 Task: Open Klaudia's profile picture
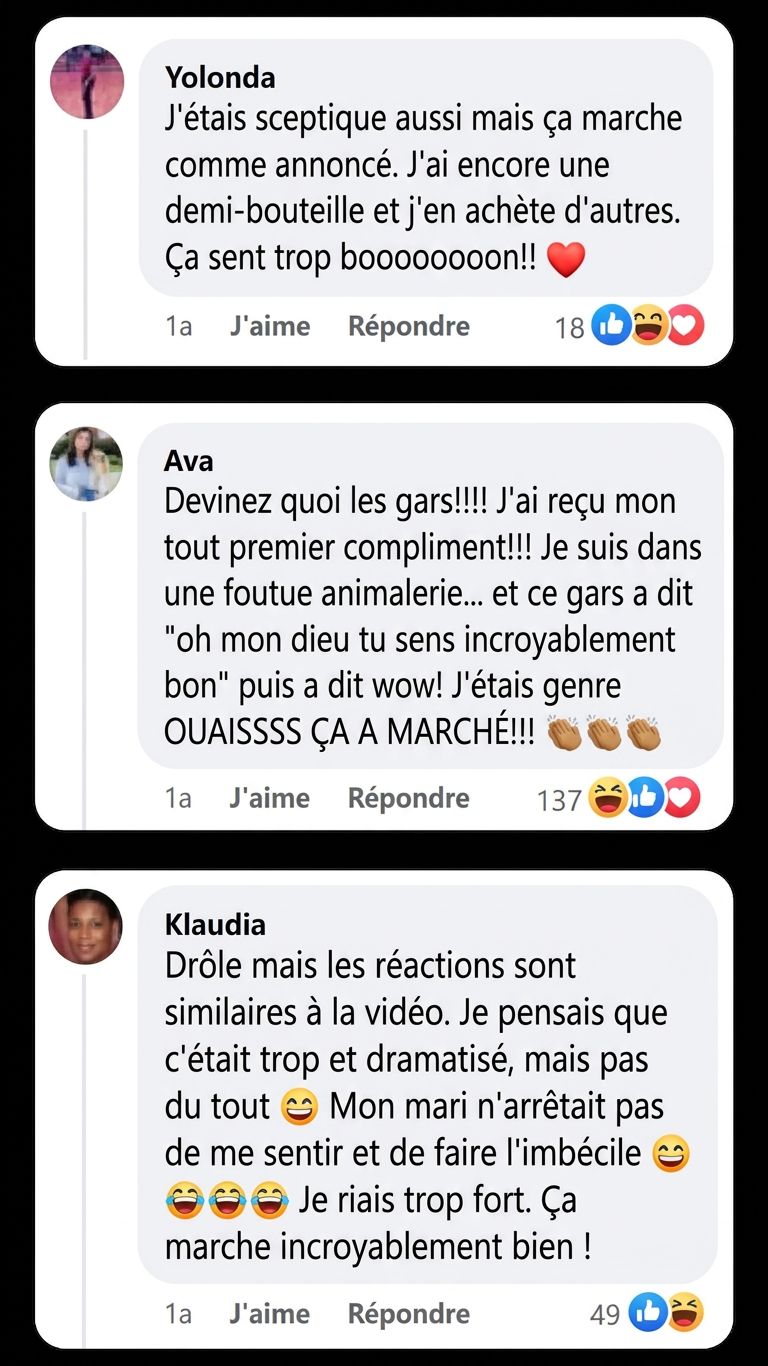coord(85,926)
